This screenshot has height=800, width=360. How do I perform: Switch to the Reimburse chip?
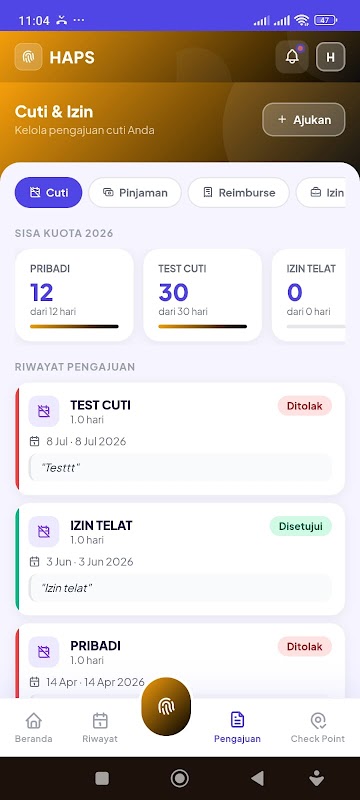pos(239,192)
